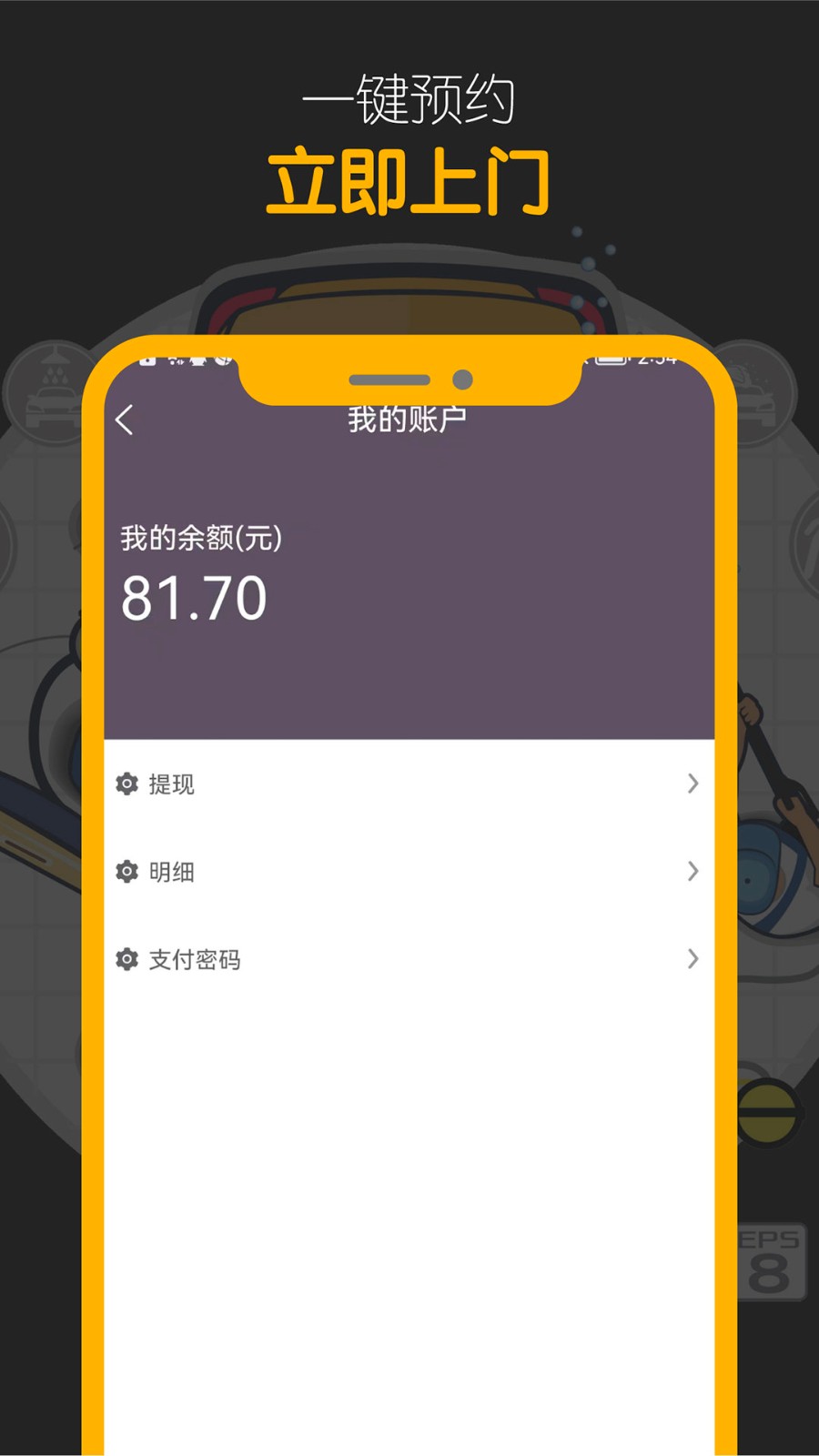Tap the back arrow in the header
Image resolution: width=819 pixels, height=1456 pixels.
[125, 420]
